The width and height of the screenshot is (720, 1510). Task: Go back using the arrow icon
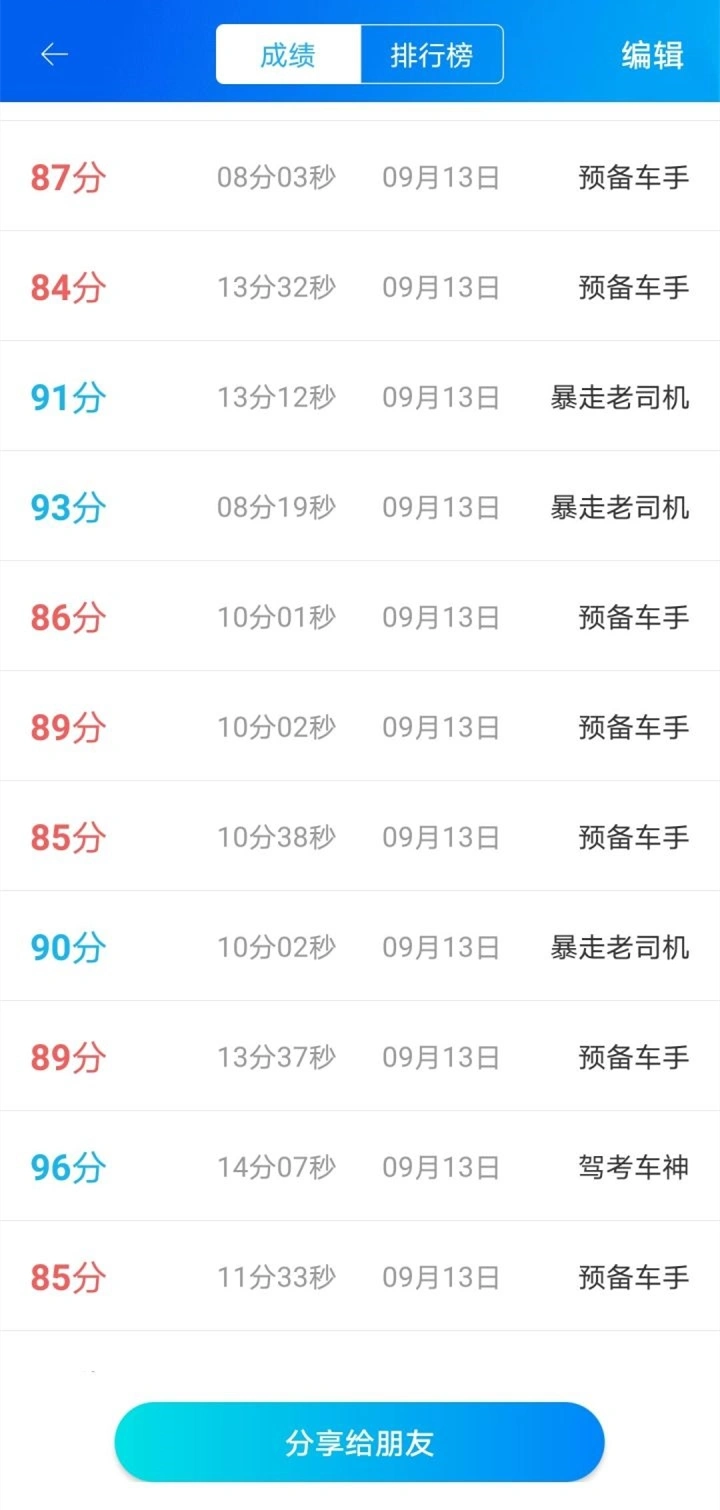[54, 54]
